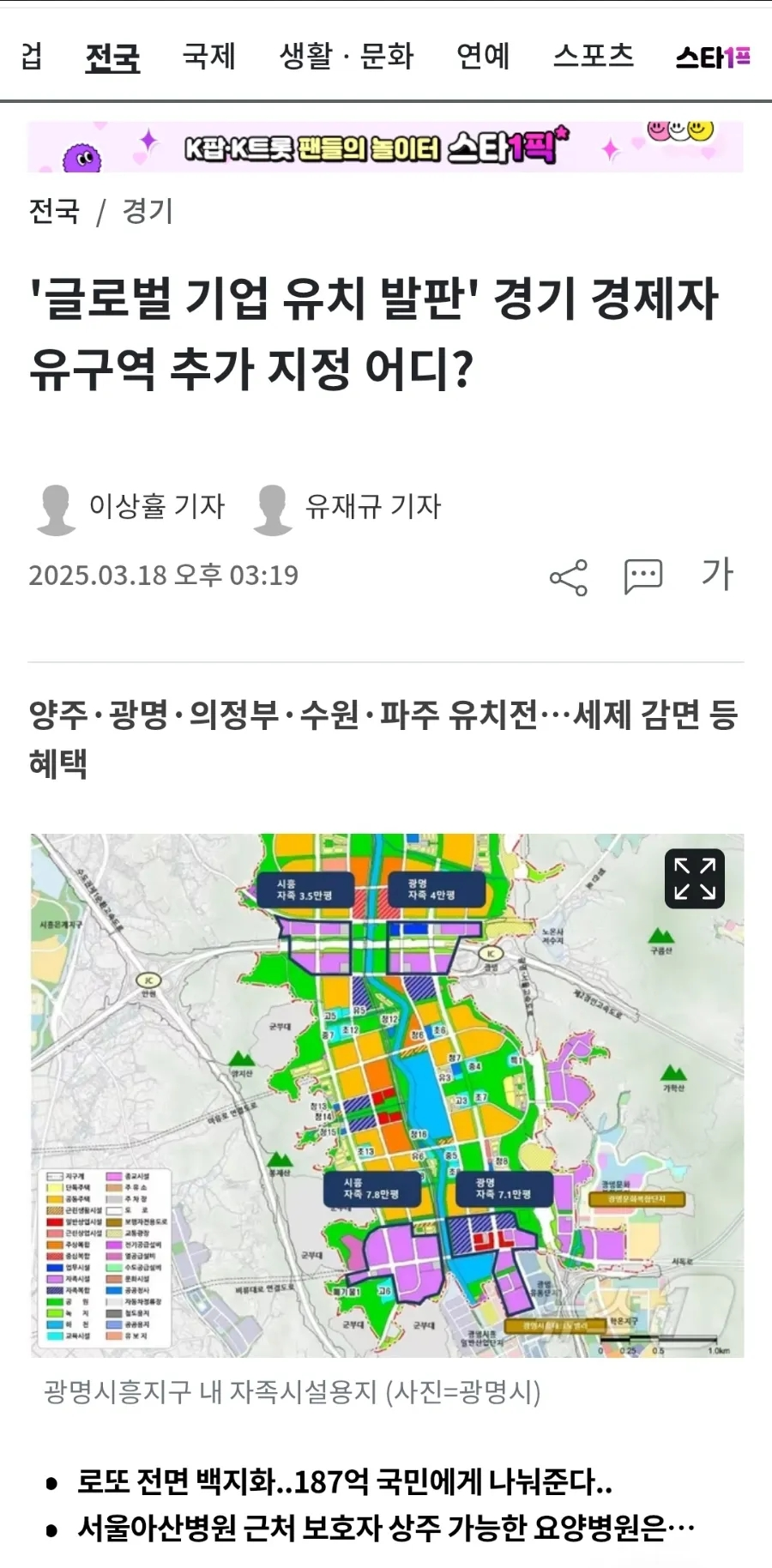View reporter 이상휼 기자's profile

click(130, 508)
